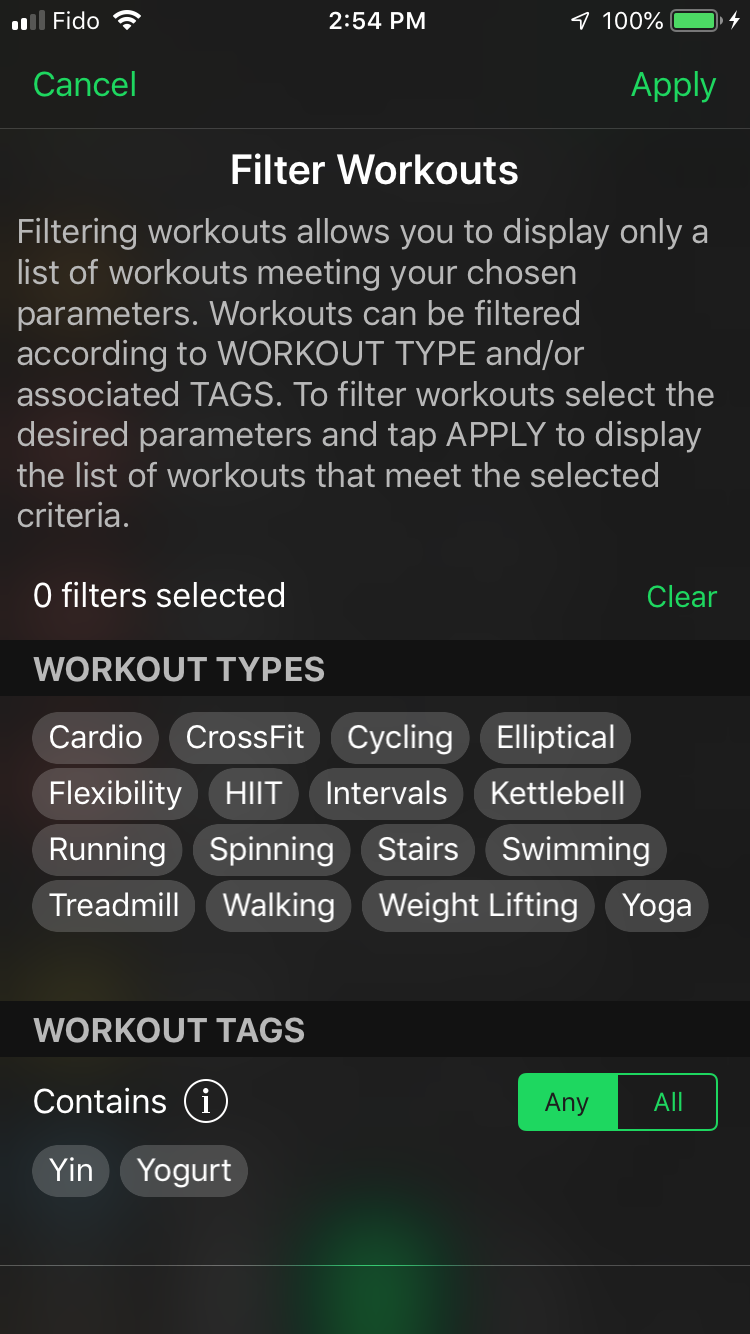Filter by Kettlebell workouts
The width and height of the screenshot is (750, 1334).
click(557, 794)
